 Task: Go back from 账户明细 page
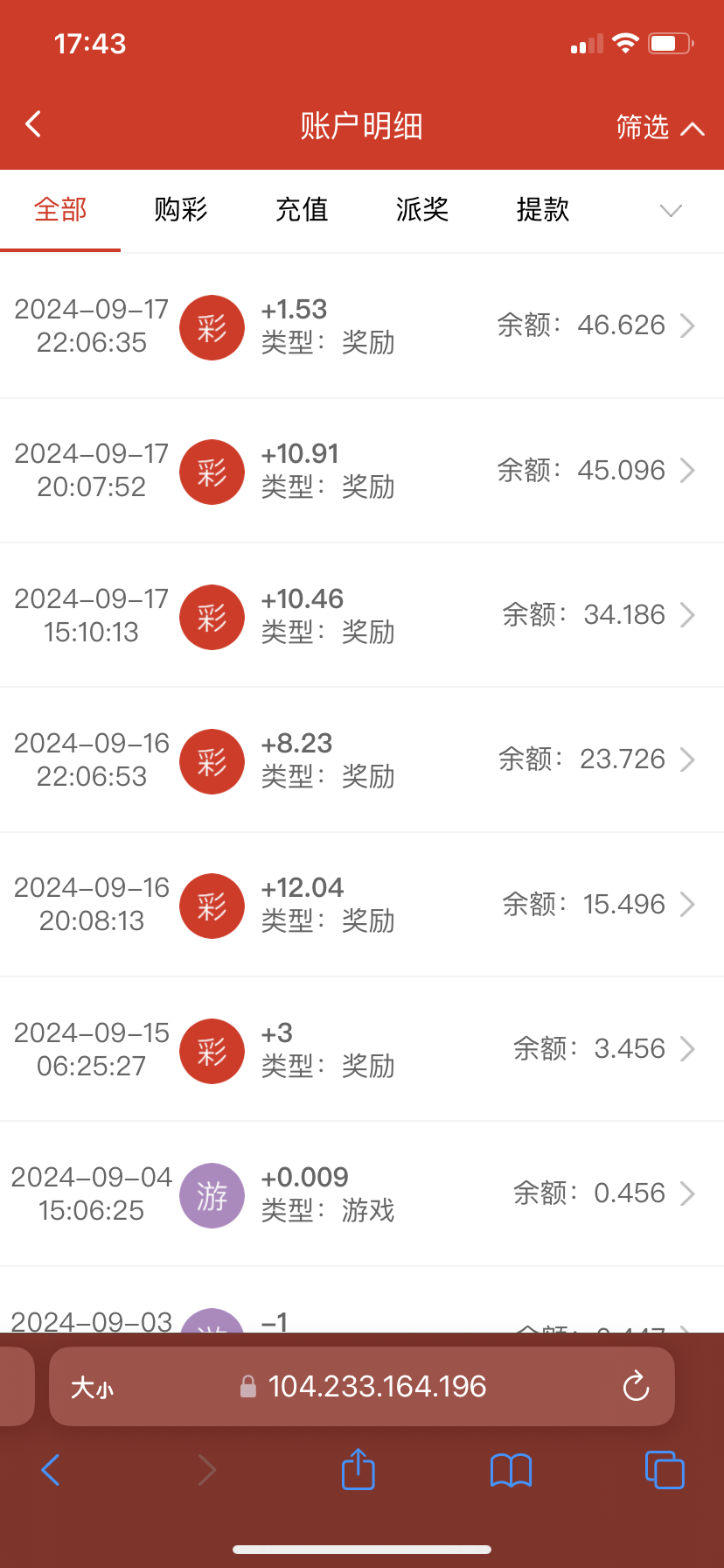[x=34, y=125]
